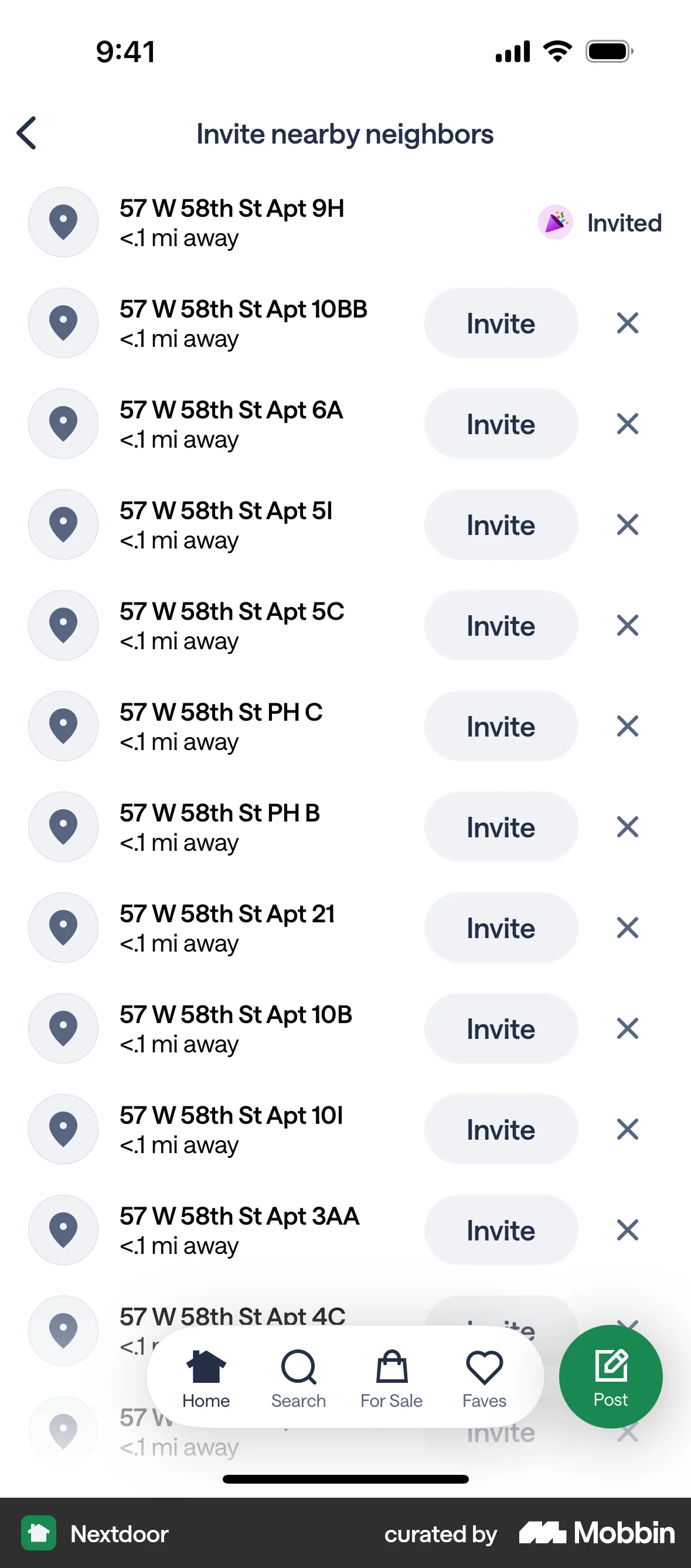Tap the home indicator bar at bottom
This screenshot has width=691, height=1568.
pos(345,1479)
